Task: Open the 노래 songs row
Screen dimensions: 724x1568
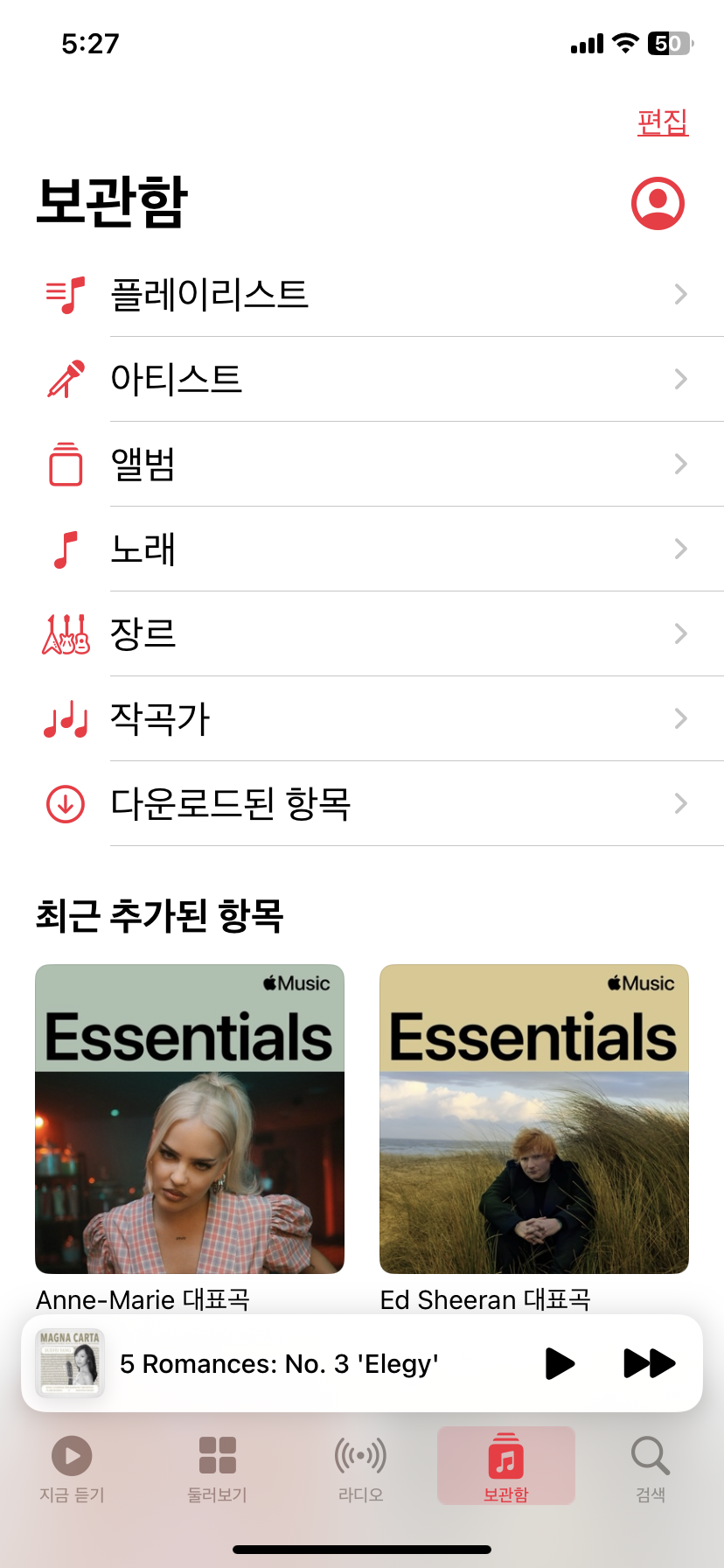Action: tap(362, 549)
